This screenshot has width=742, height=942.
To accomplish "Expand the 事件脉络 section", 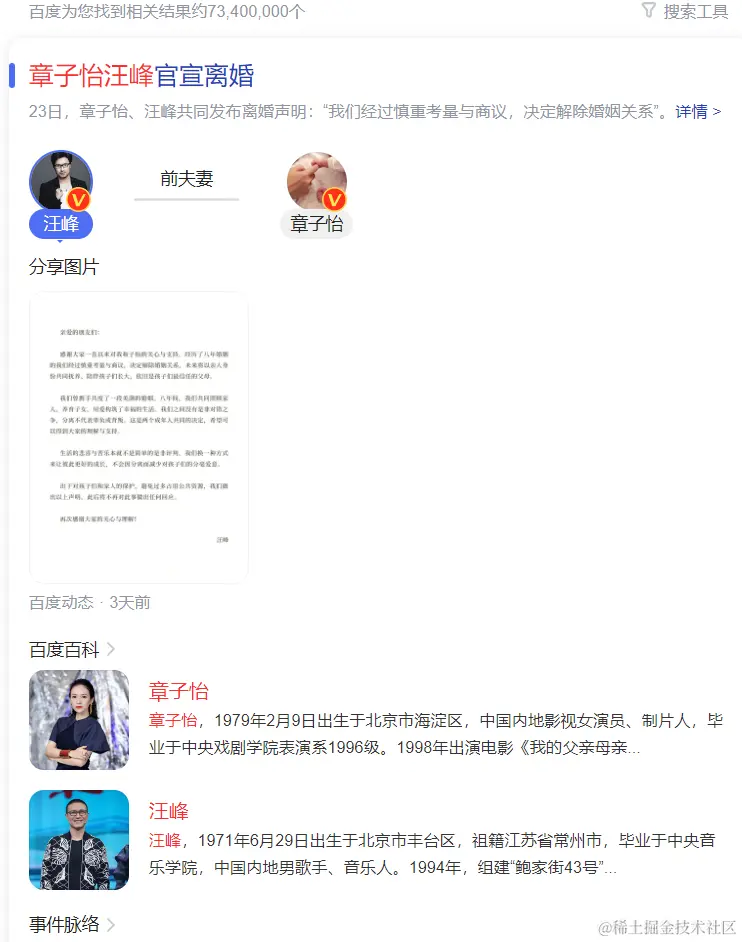I will point(72,924).
